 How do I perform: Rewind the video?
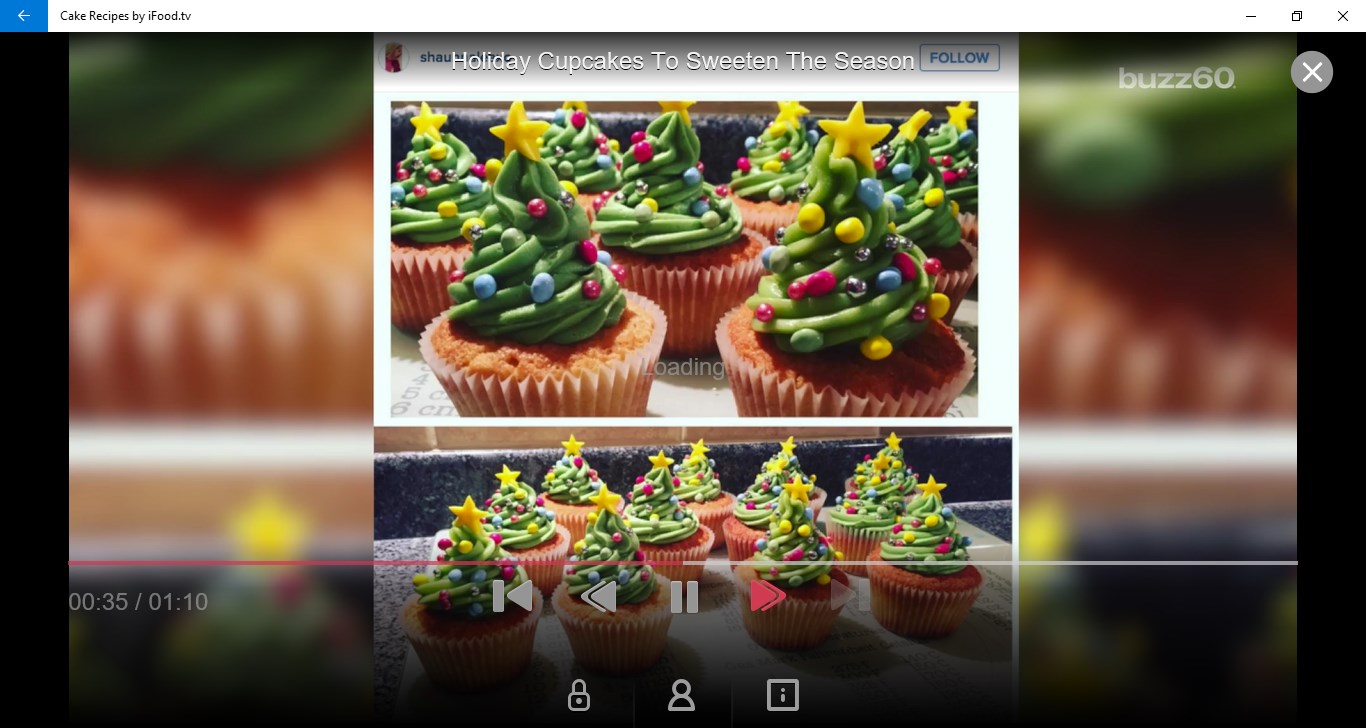[598, 597]
